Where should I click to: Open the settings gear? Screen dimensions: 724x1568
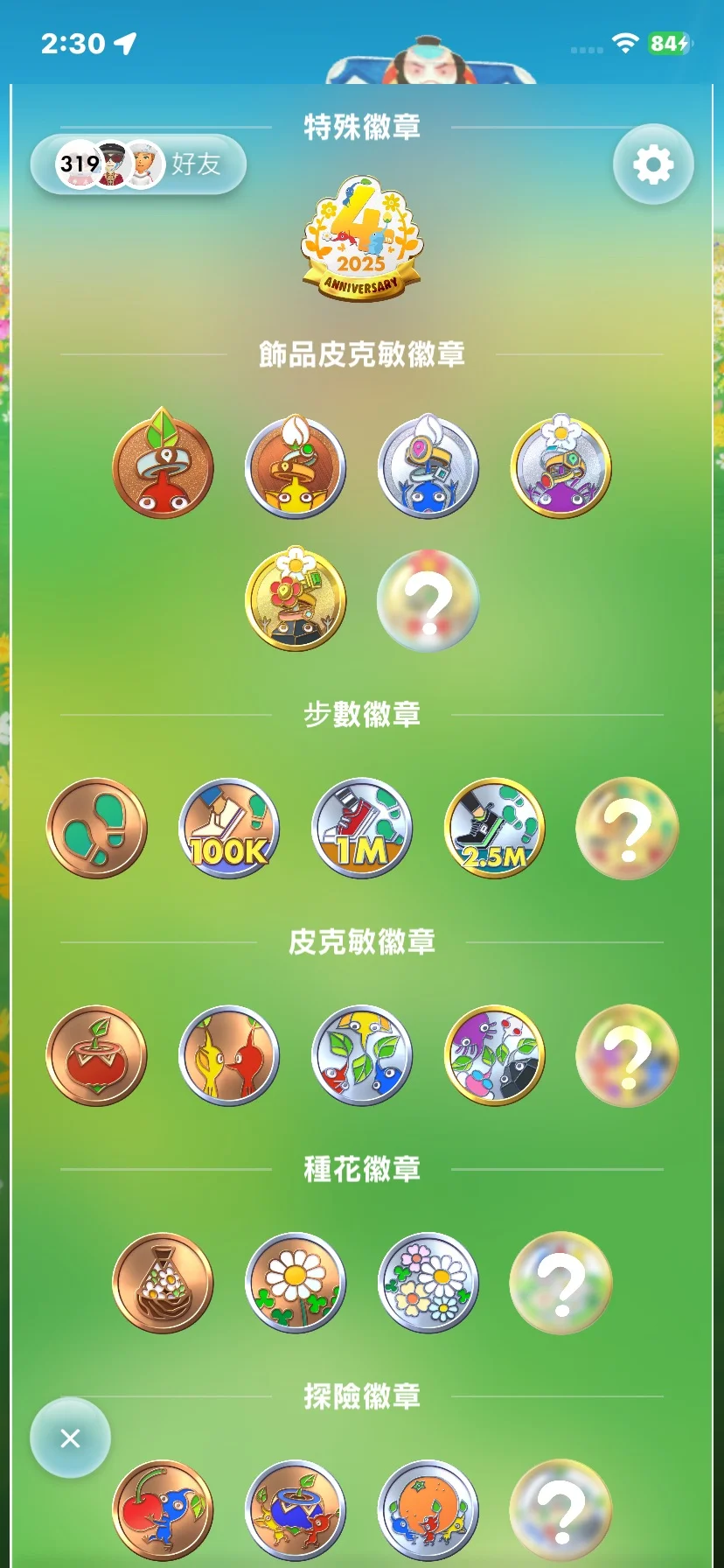(652, 164)
